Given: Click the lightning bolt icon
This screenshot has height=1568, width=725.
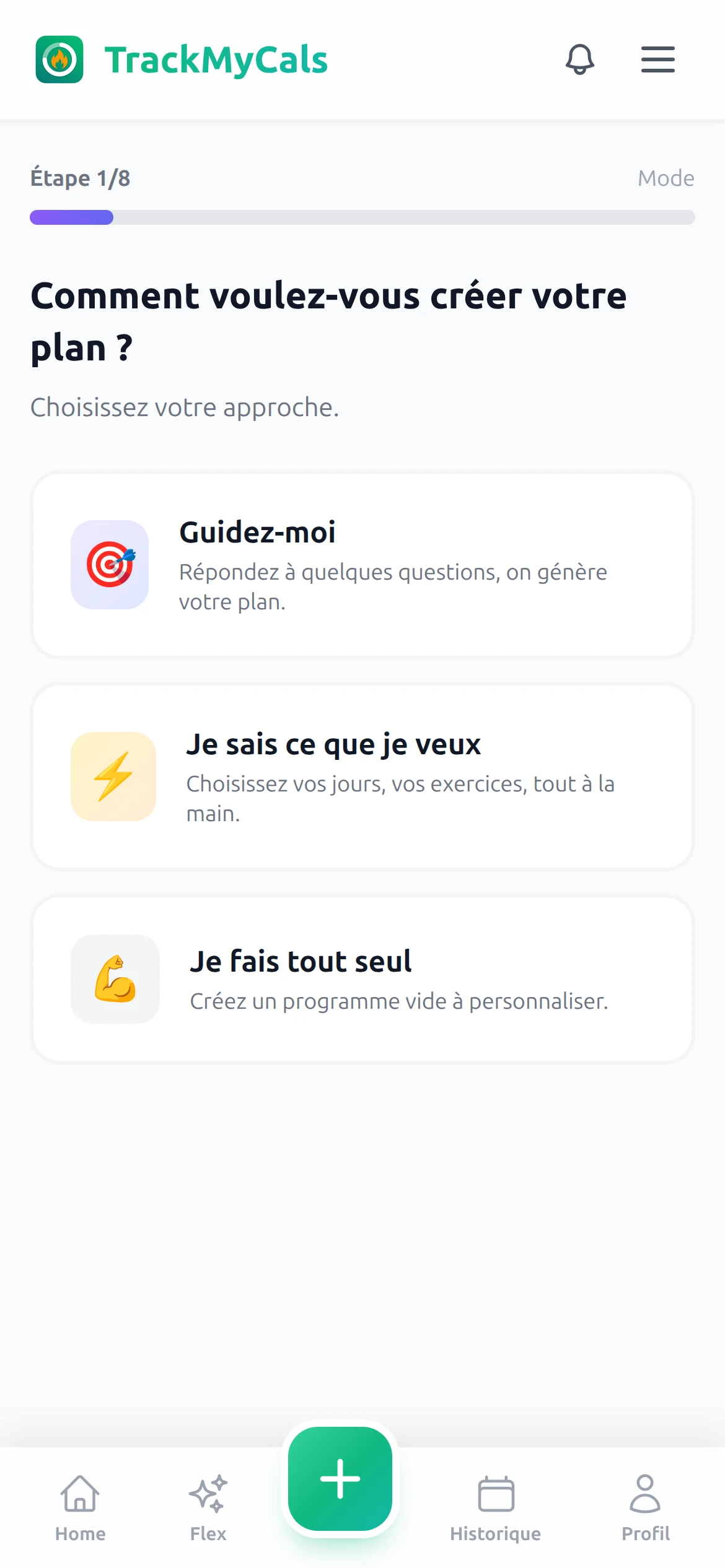Looking at the screenshot, I should (113, 776).
